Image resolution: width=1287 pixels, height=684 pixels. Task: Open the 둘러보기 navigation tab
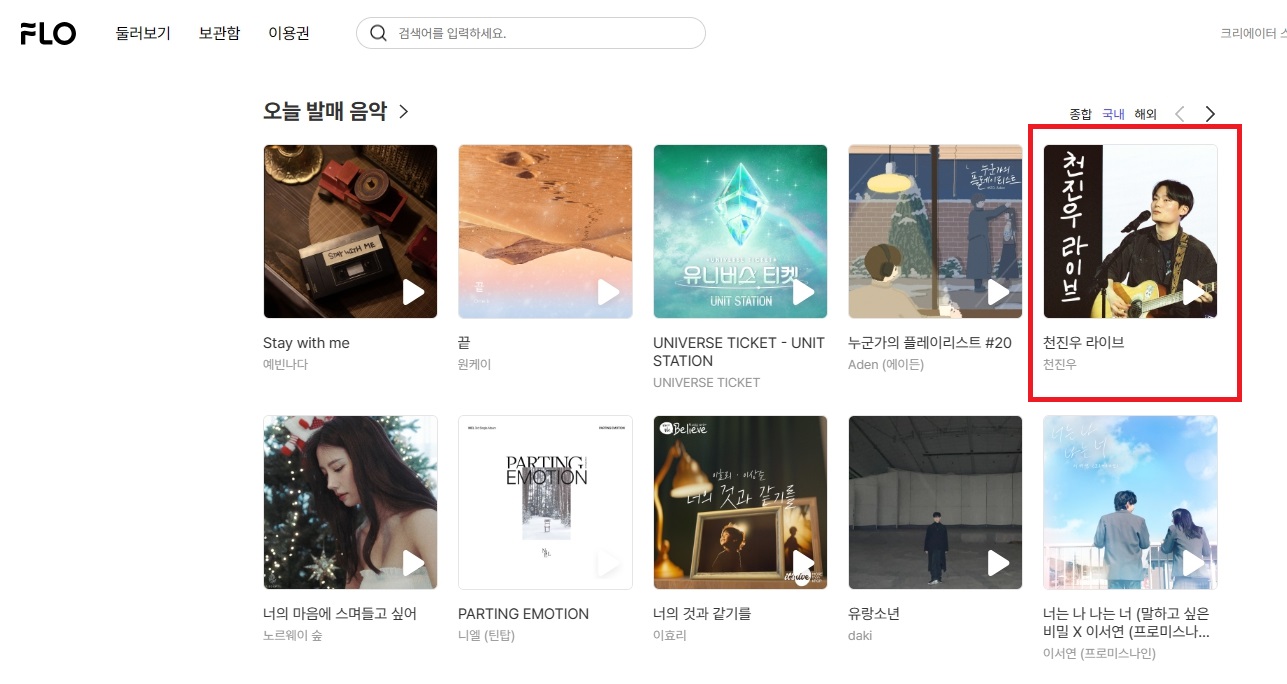[143, 33]
